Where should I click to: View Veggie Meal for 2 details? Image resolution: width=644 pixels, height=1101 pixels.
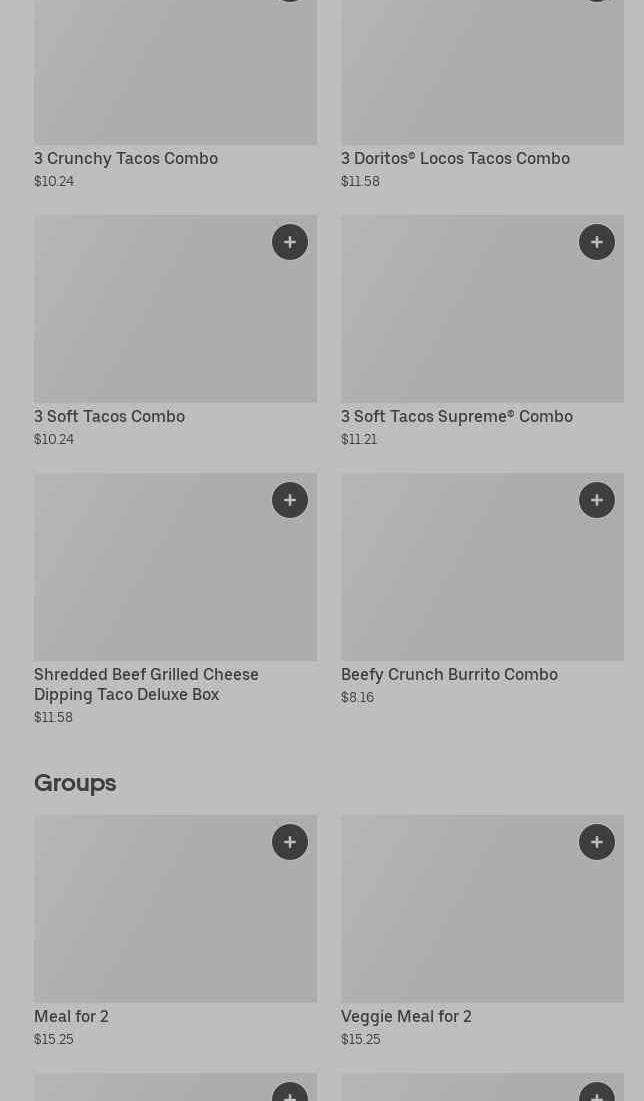[x=406, y=1016]
